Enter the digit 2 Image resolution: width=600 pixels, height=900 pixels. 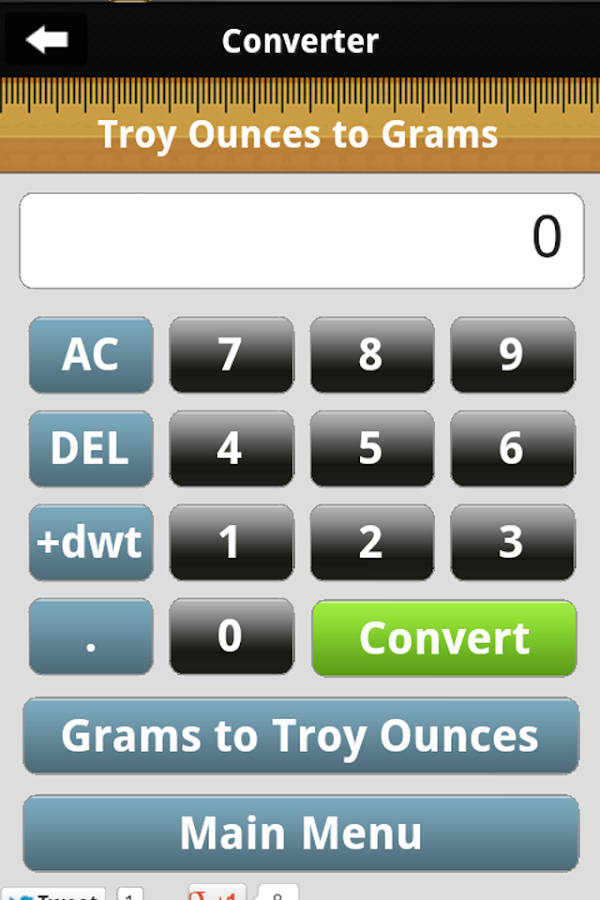(x=372, y=542)
